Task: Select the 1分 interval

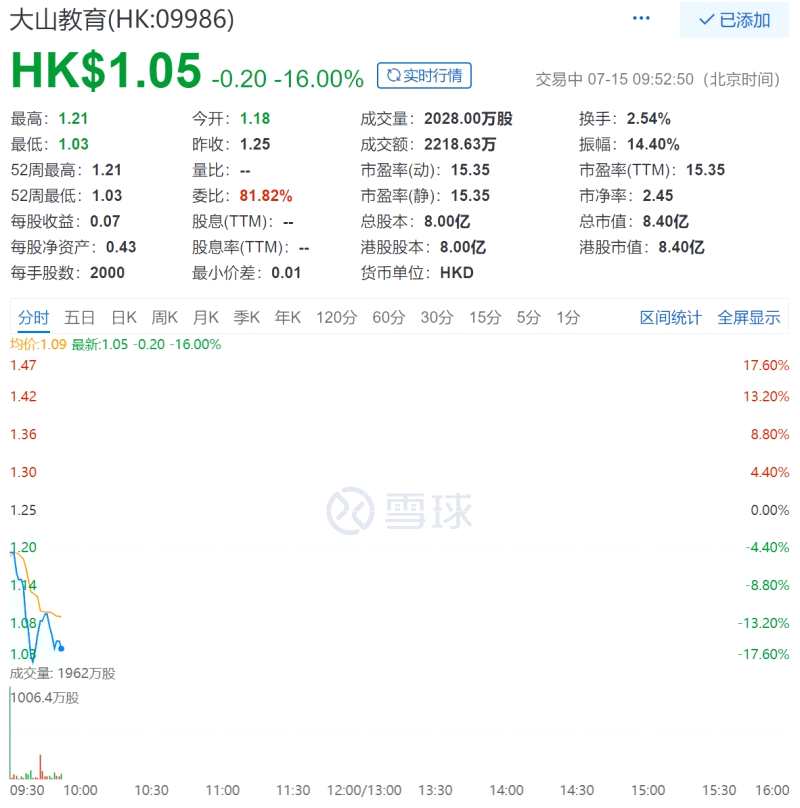Action: pyautogui.click(x=568, y=318)
